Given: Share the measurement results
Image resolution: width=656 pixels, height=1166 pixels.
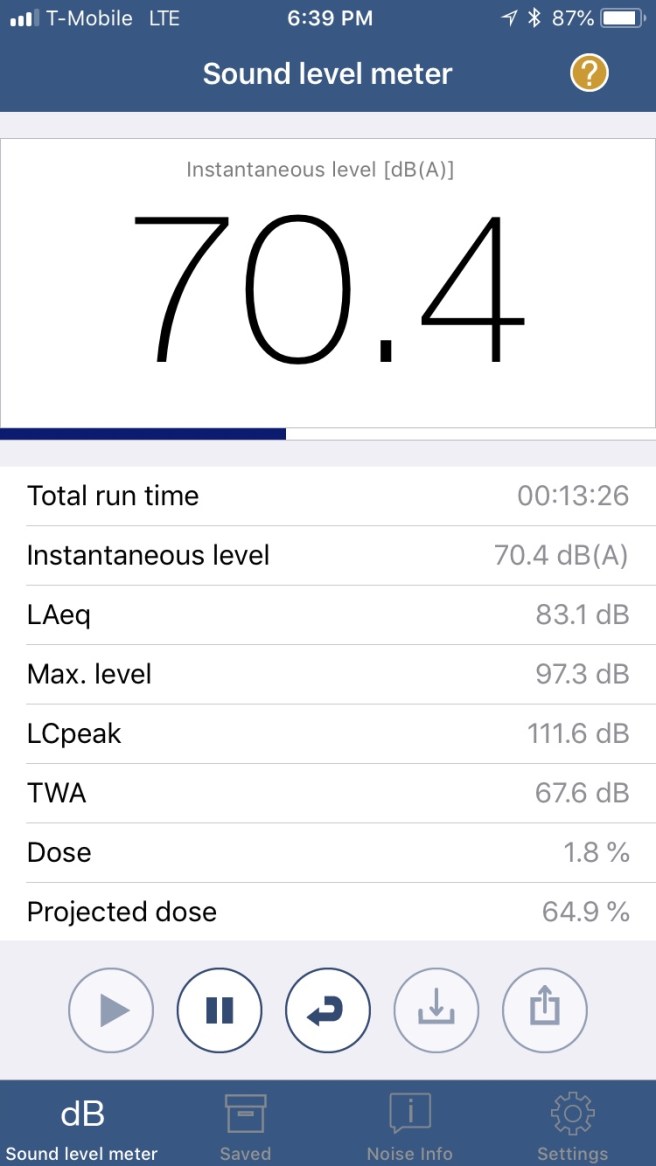Looking at the screenshot, I should click(x=544, y=1010).
